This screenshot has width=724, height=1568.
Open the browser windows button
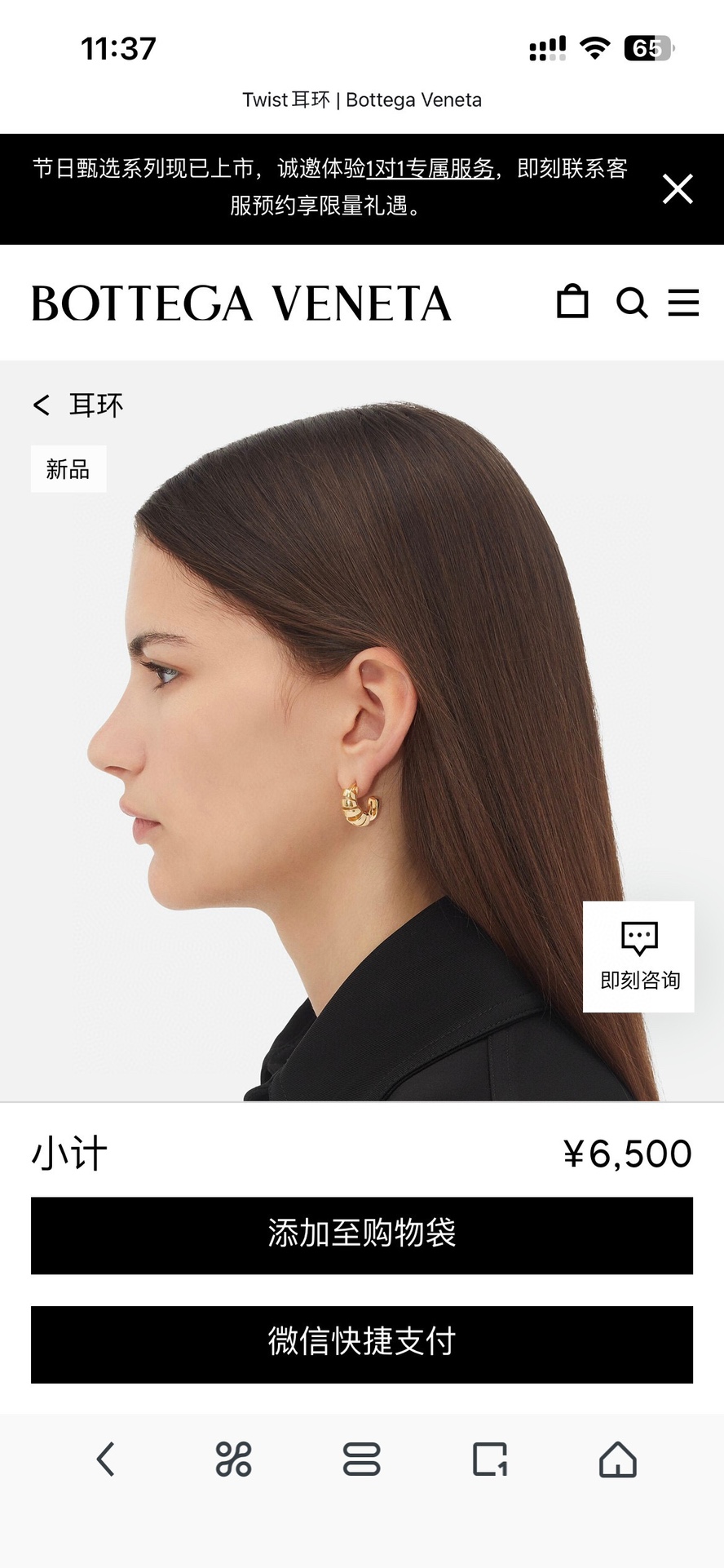tap(490, 1459)
